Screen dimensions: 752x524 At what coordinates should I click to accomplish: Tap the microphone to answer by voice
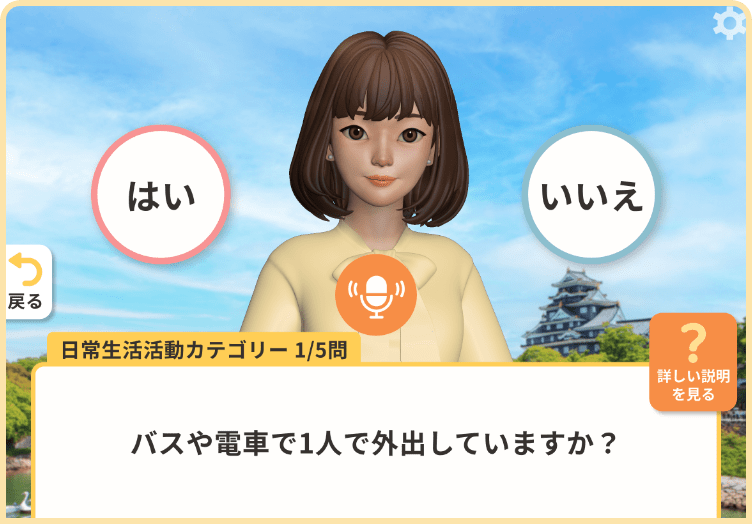coord(375,292)
